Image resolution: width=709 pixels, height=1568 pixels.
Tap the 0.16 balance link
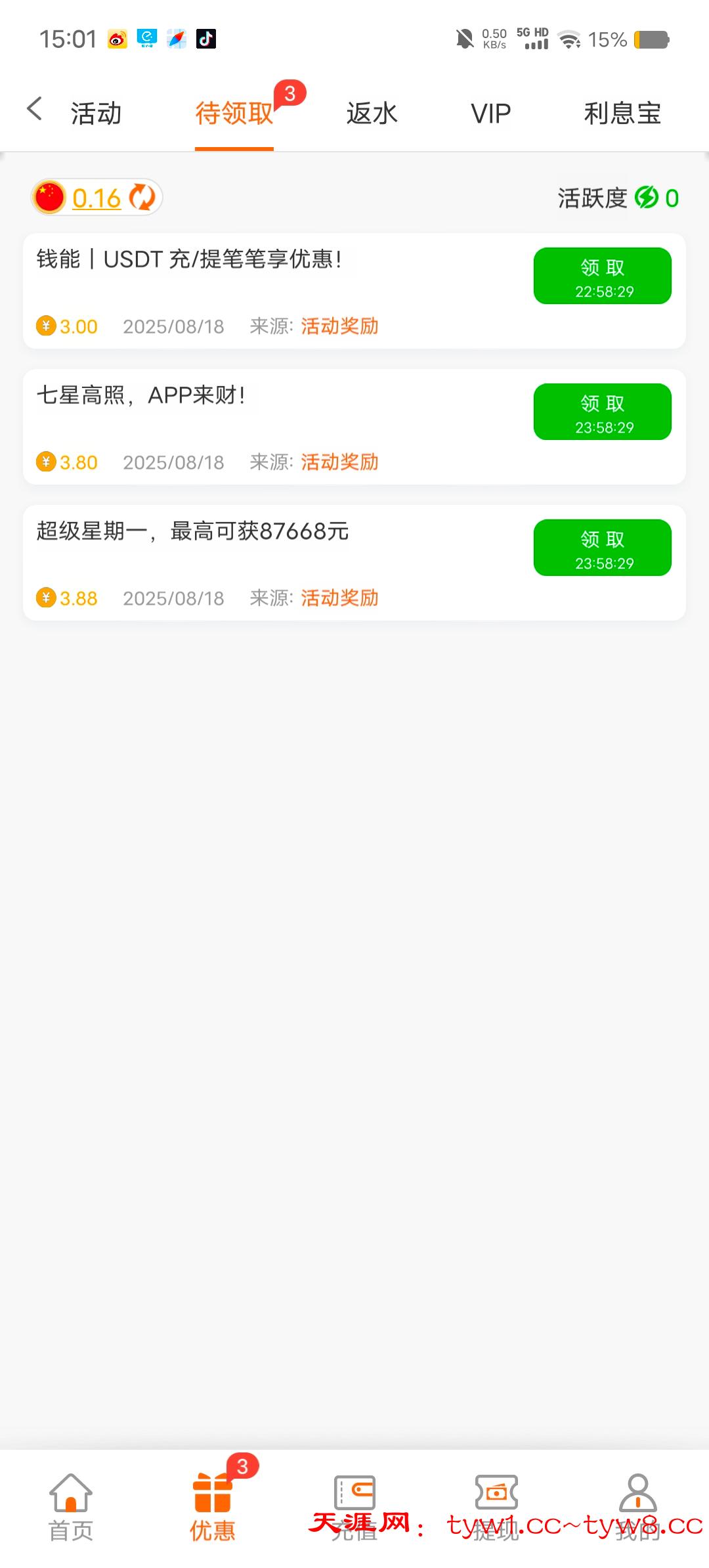[97, 198]
